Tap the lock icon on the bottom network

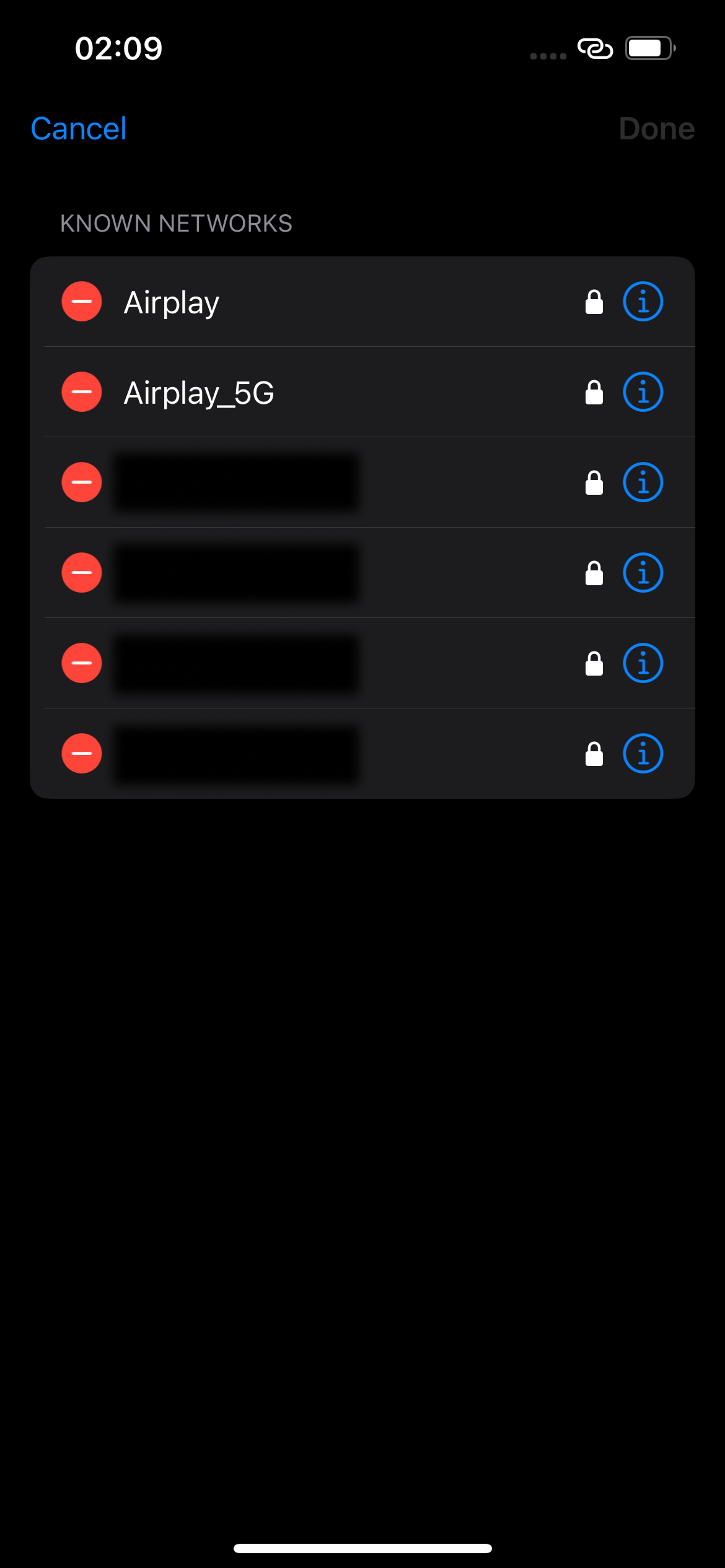(593, 753)
